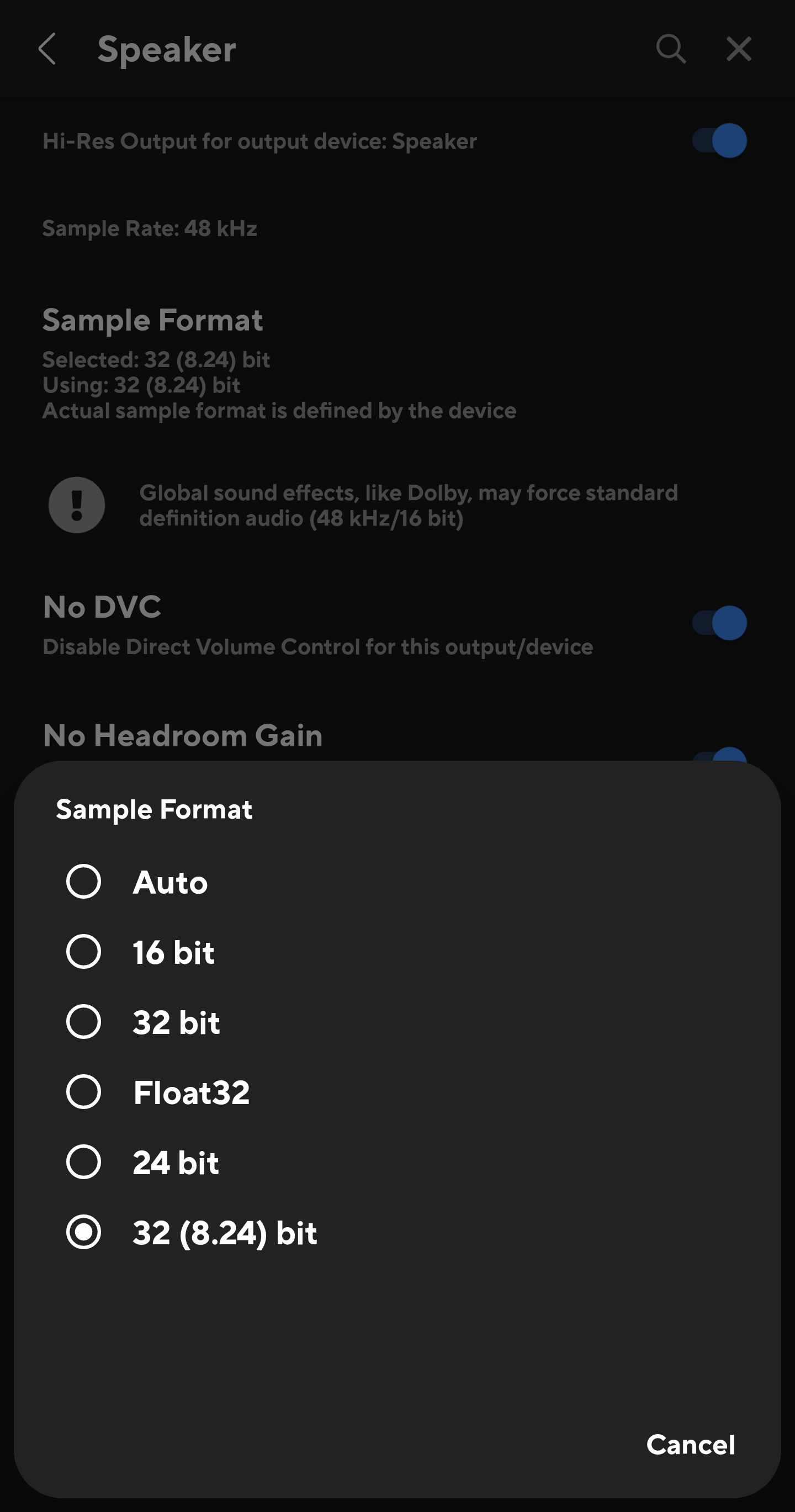Viewport: 795px width, 1512px height.
Task: Tap the No DVC description text
Action: coord(318,646)
